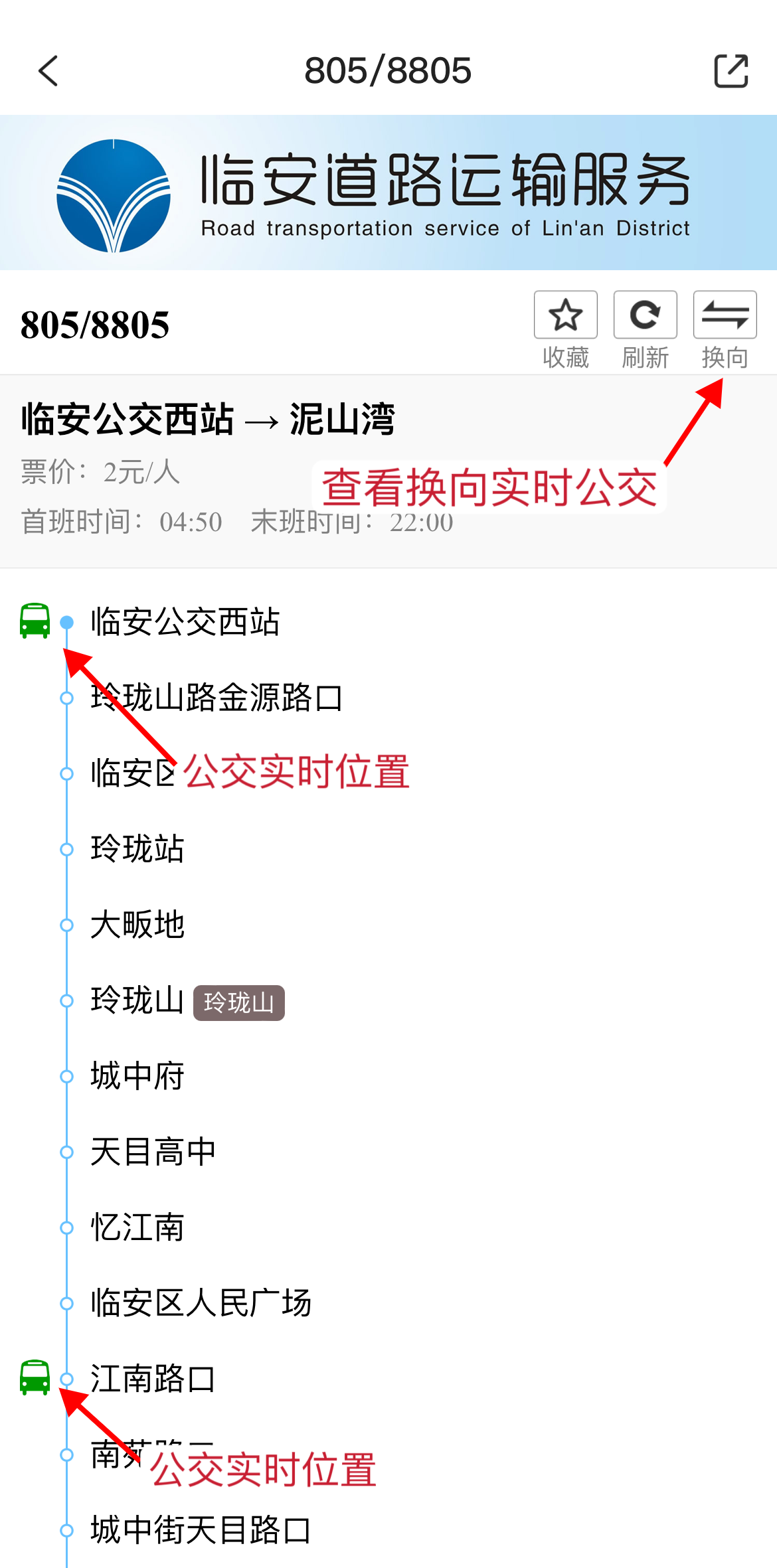Switch route direction with 换向
The image size is (777, 1568).
point(725,316)
